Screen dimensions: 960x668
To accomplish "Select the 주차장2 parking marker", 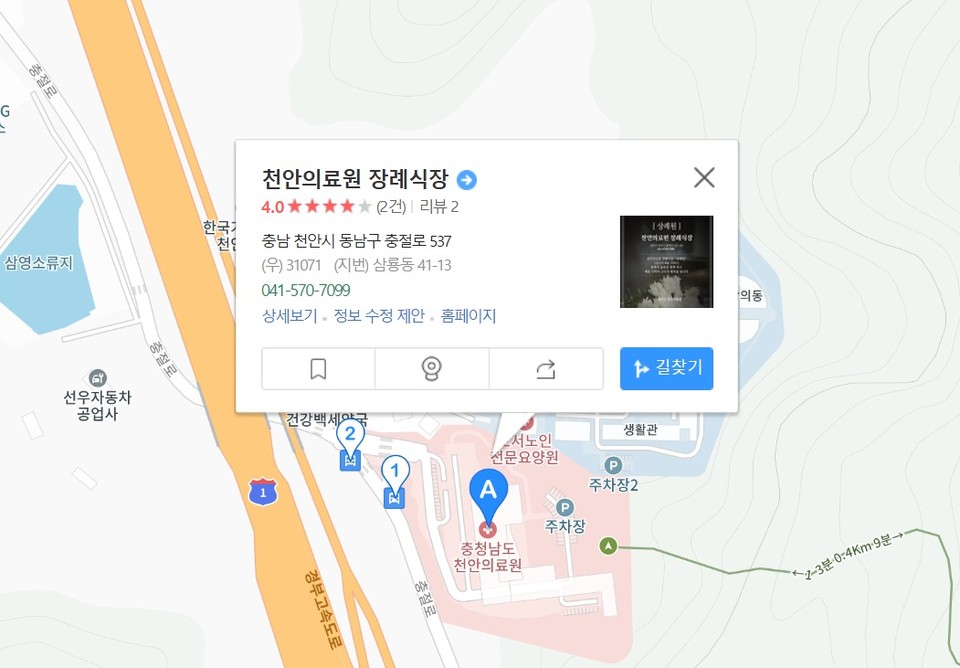I will [613, 465].
